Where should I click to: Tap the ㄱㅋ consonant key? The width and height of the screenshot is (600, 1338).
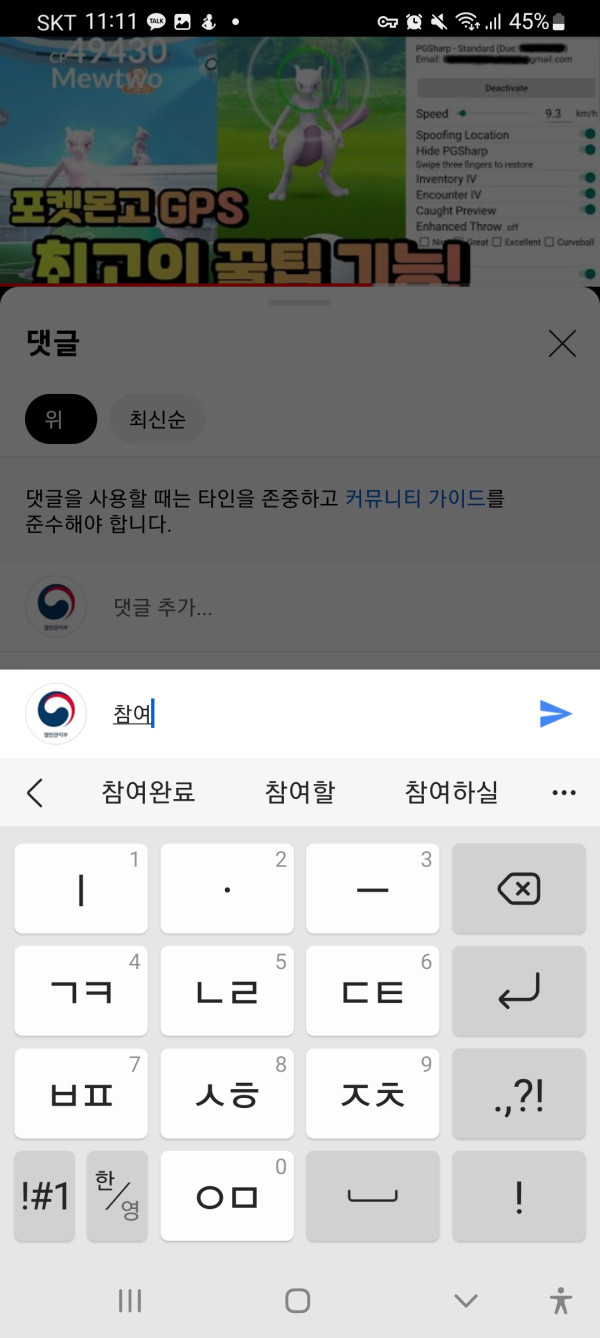point(81,990)
